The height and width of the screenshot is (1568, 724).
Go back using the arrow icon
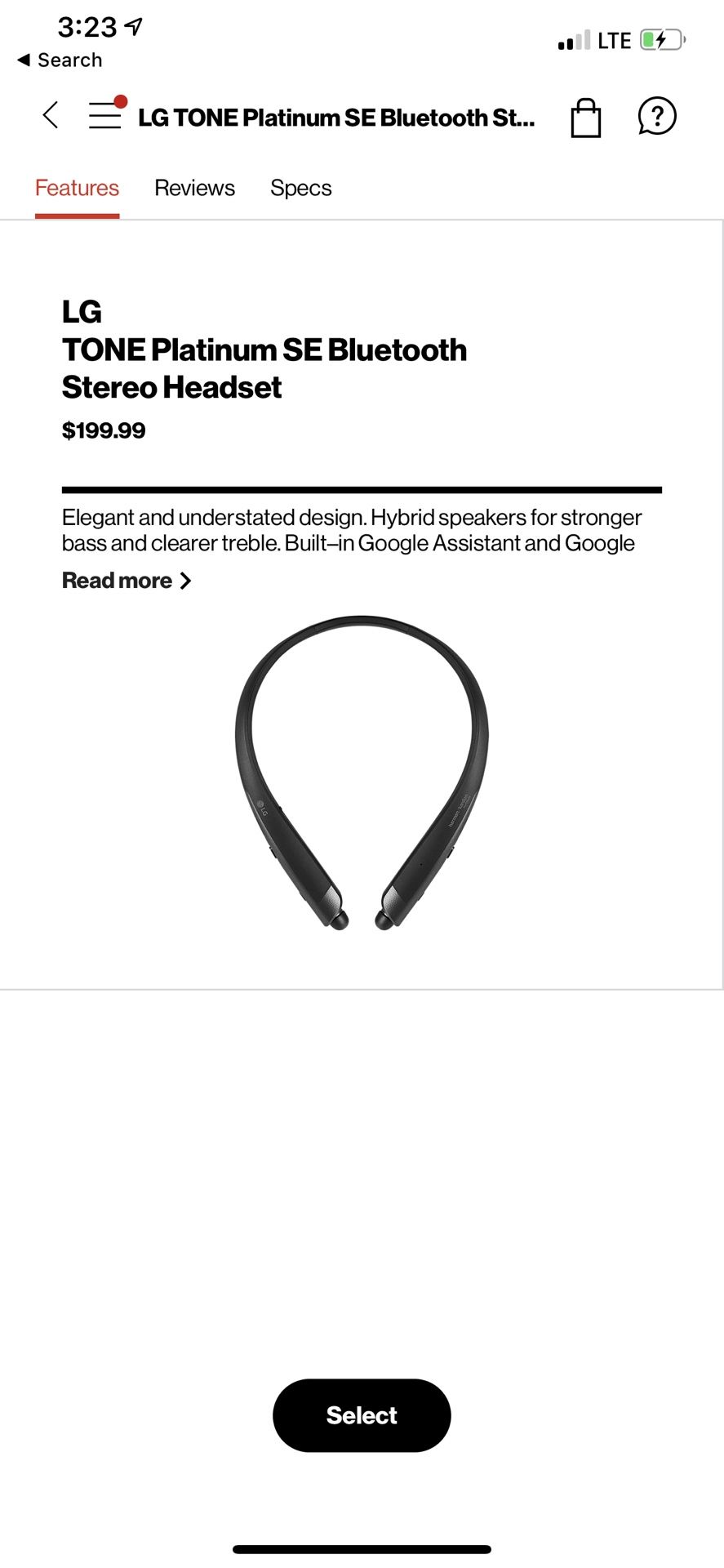click(x=51, y=115)
